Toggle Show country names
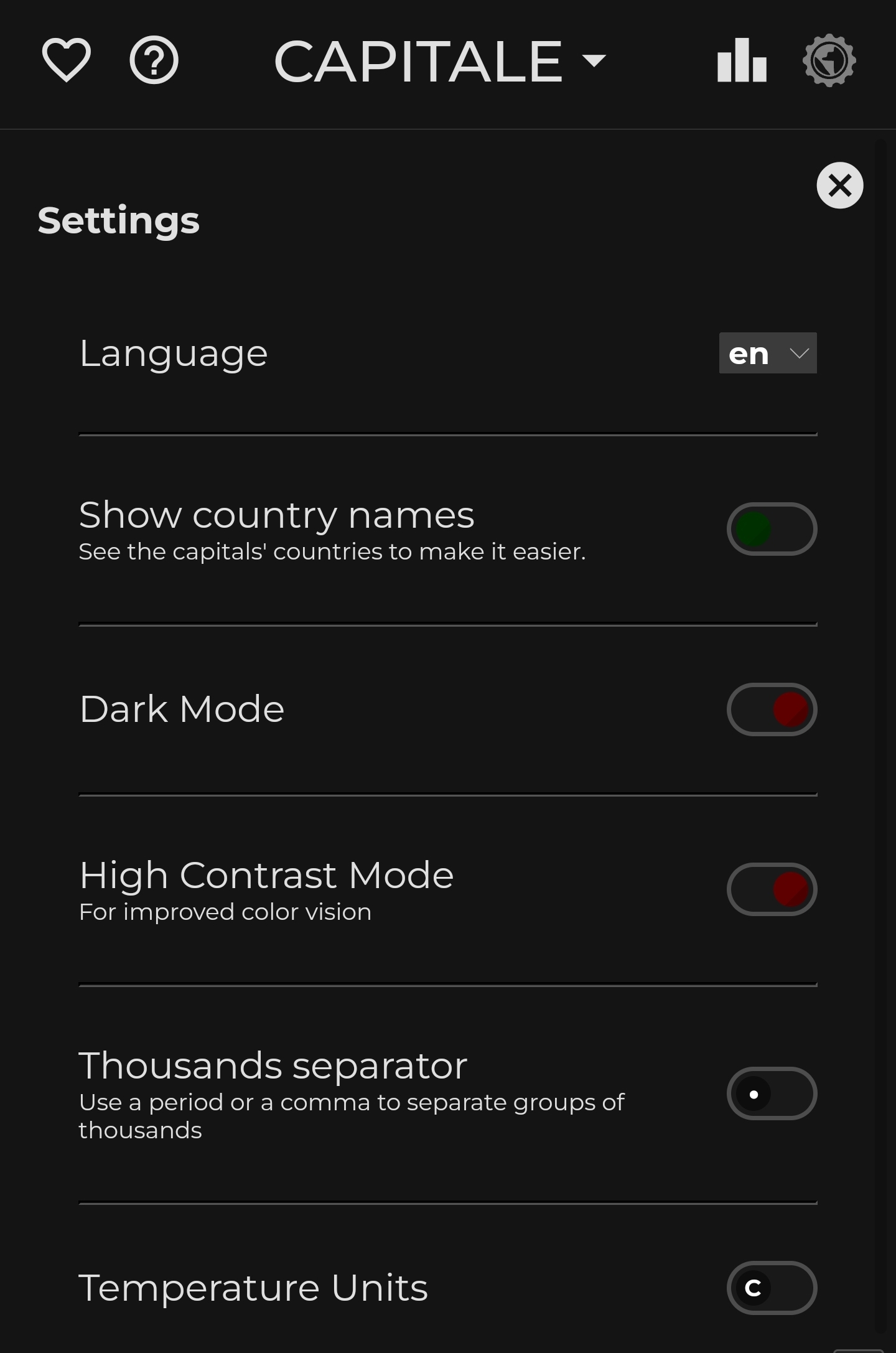896x1353 pixels. 772,529
